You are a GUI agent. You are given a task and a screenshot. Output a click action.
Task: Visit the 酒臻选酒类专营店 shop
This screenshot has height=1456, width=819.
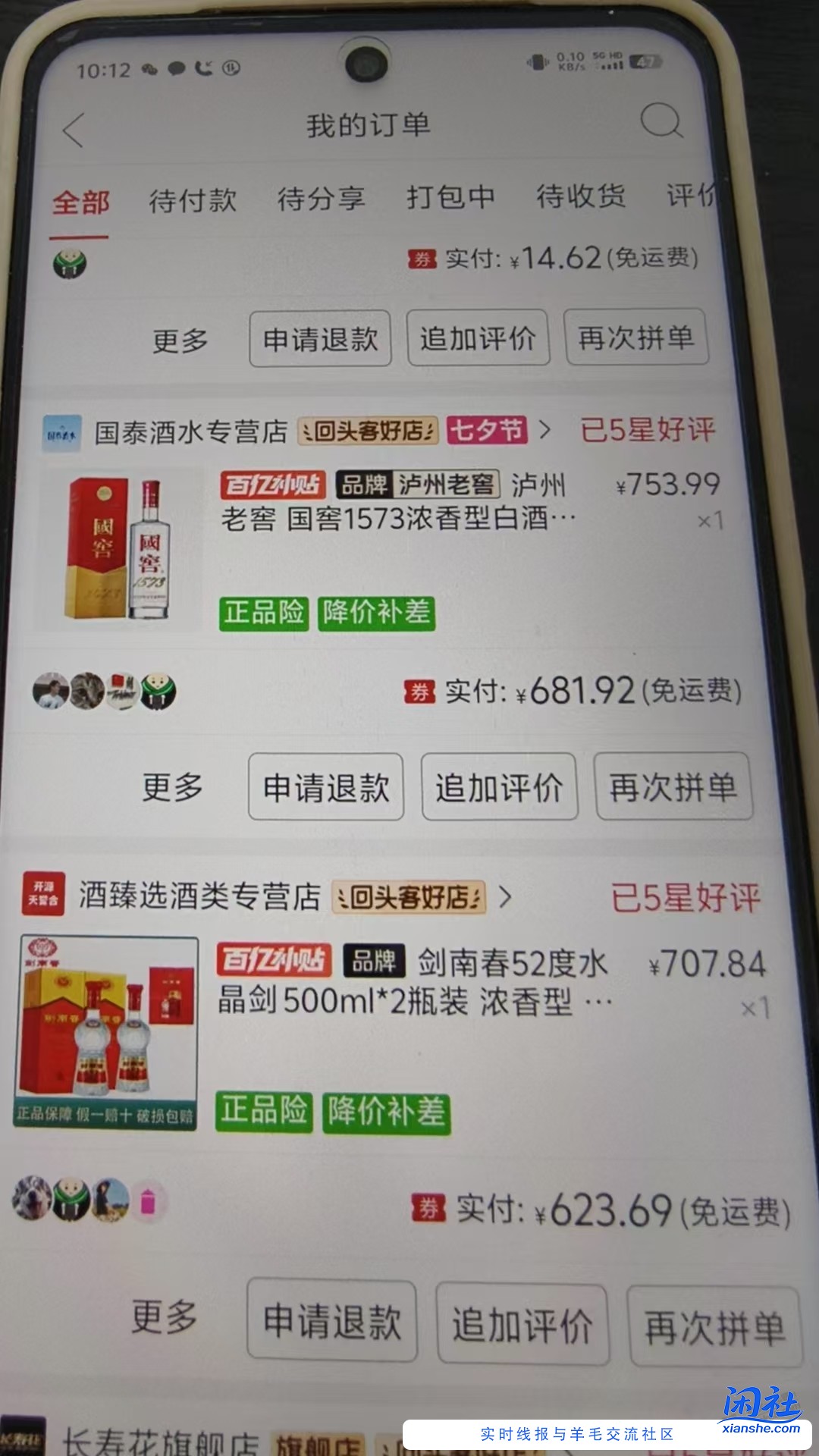point(199,897)
